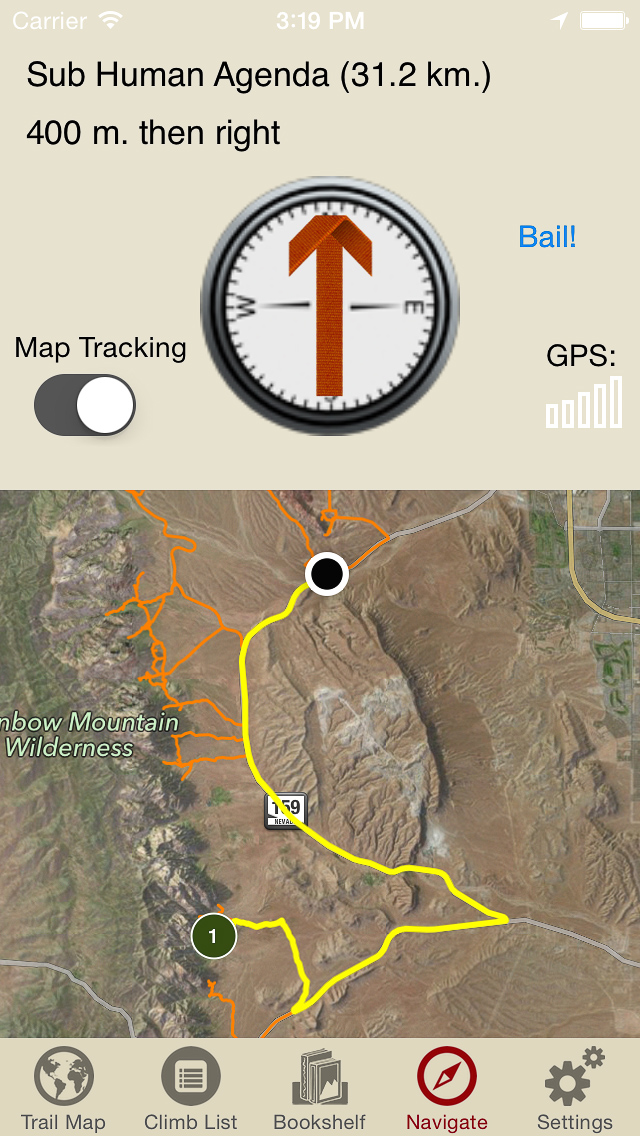This screenshot has height=1136, width=640.
Task: Open the Settings tab
Action: [x=575, y=1088]
